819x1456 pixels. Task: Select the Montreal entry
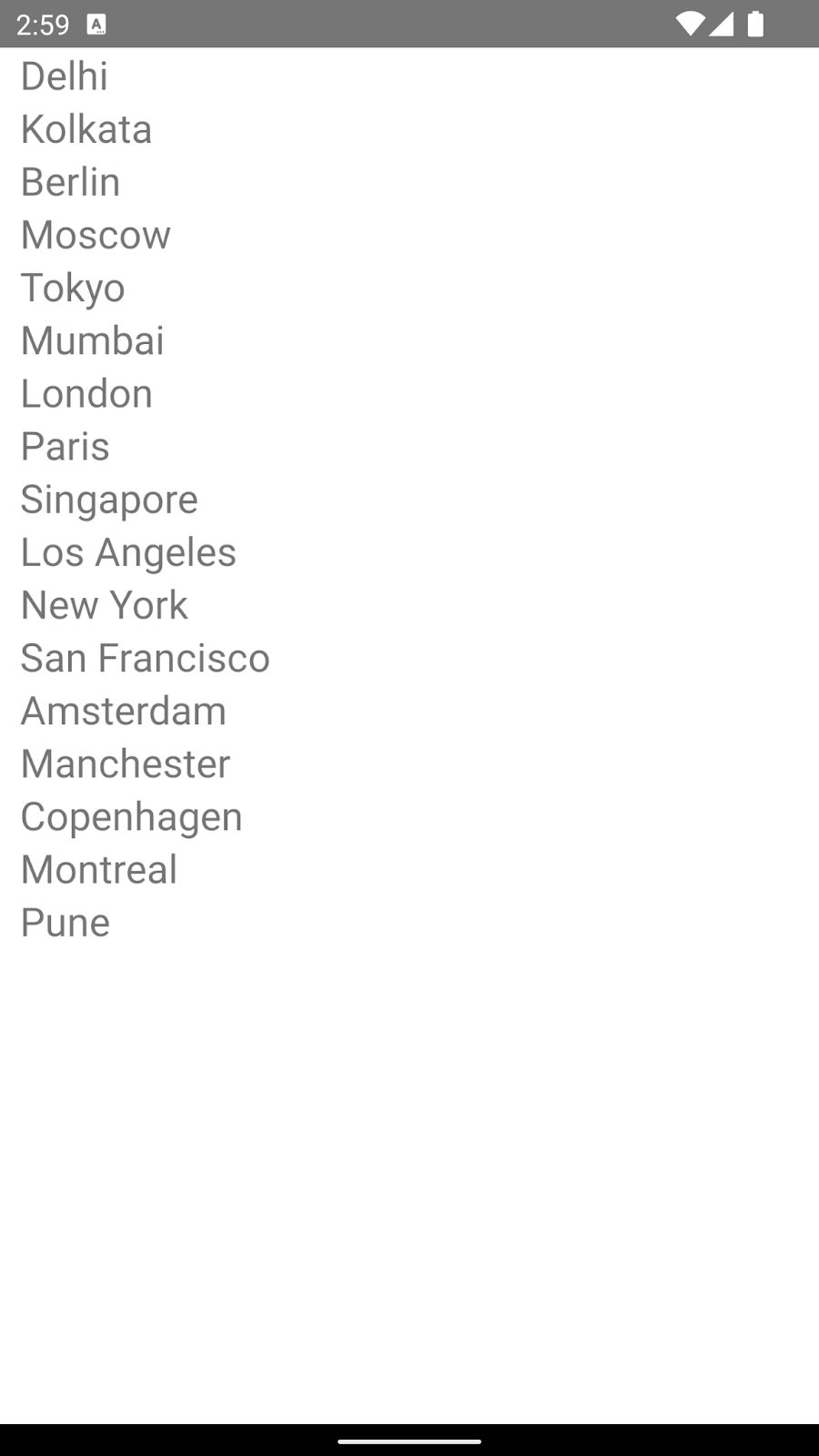99,869
